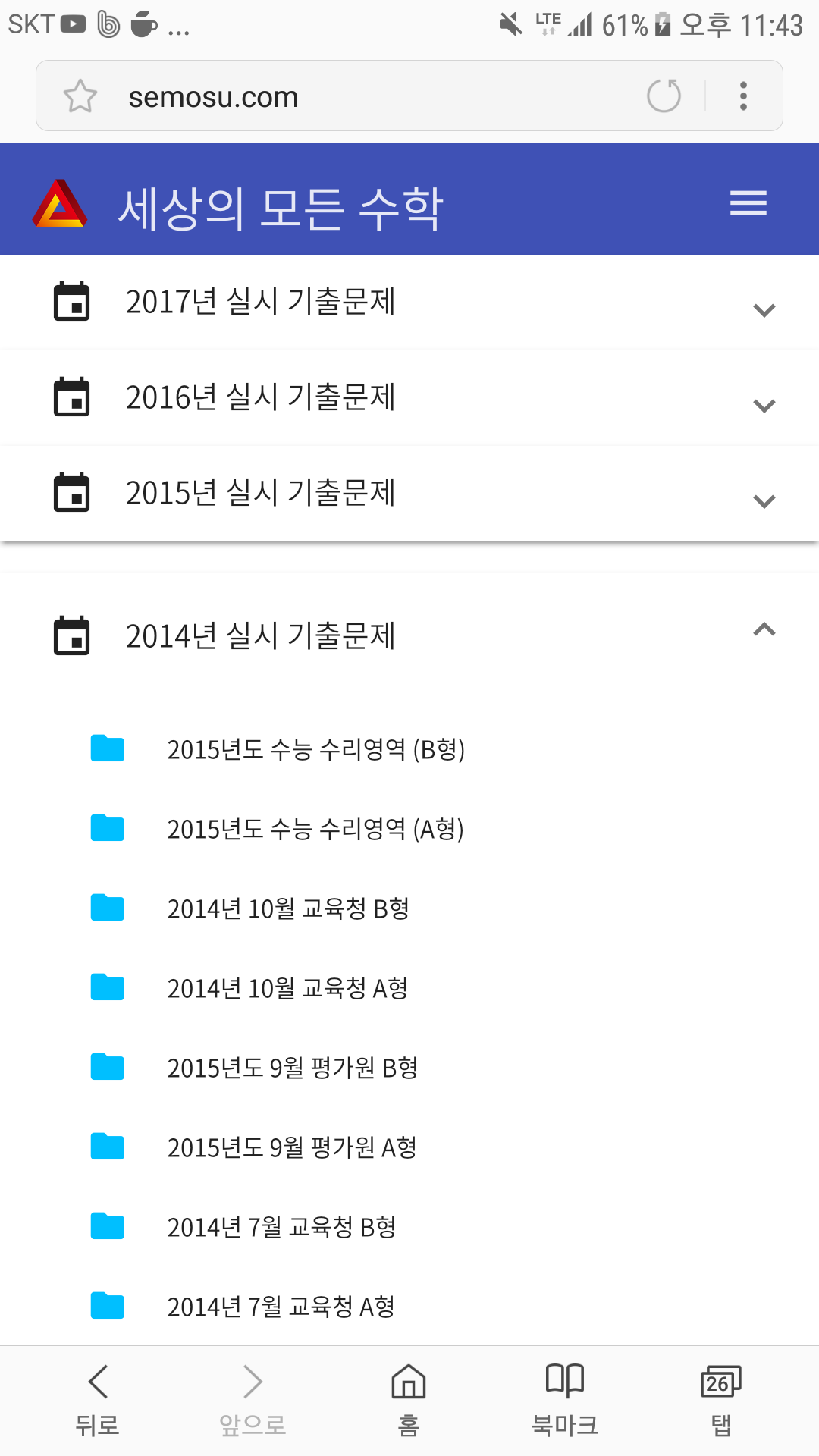Select 2014년 10월 교육청 A형

287,988
